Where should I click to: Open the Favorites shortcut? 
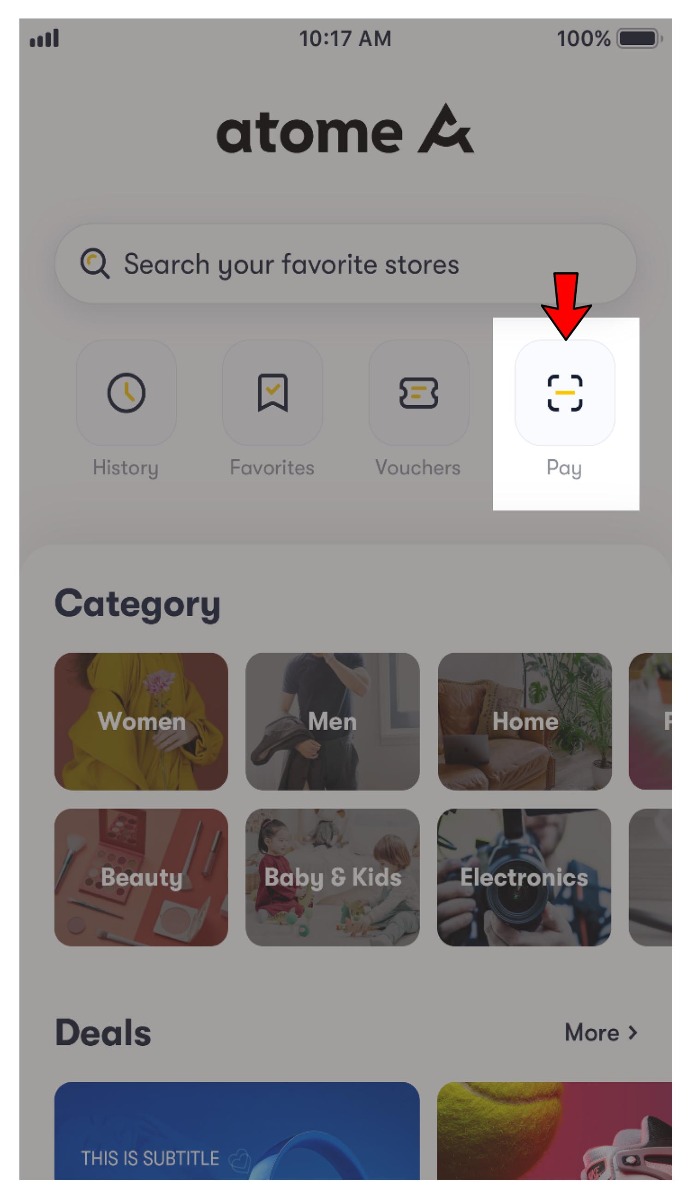[272, 394]
